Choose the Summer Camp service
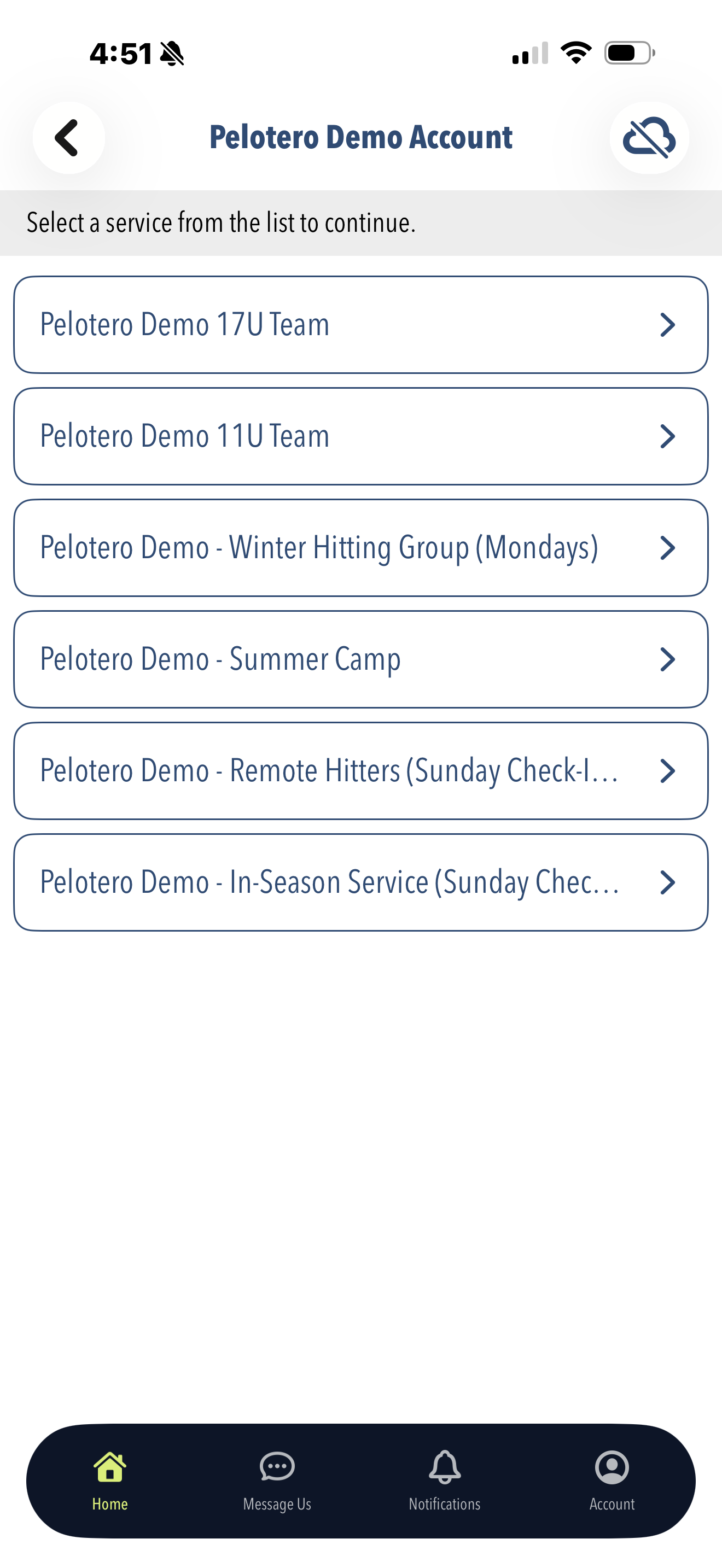This screenshot has height=1568, width=722. [x=360, y=659]
